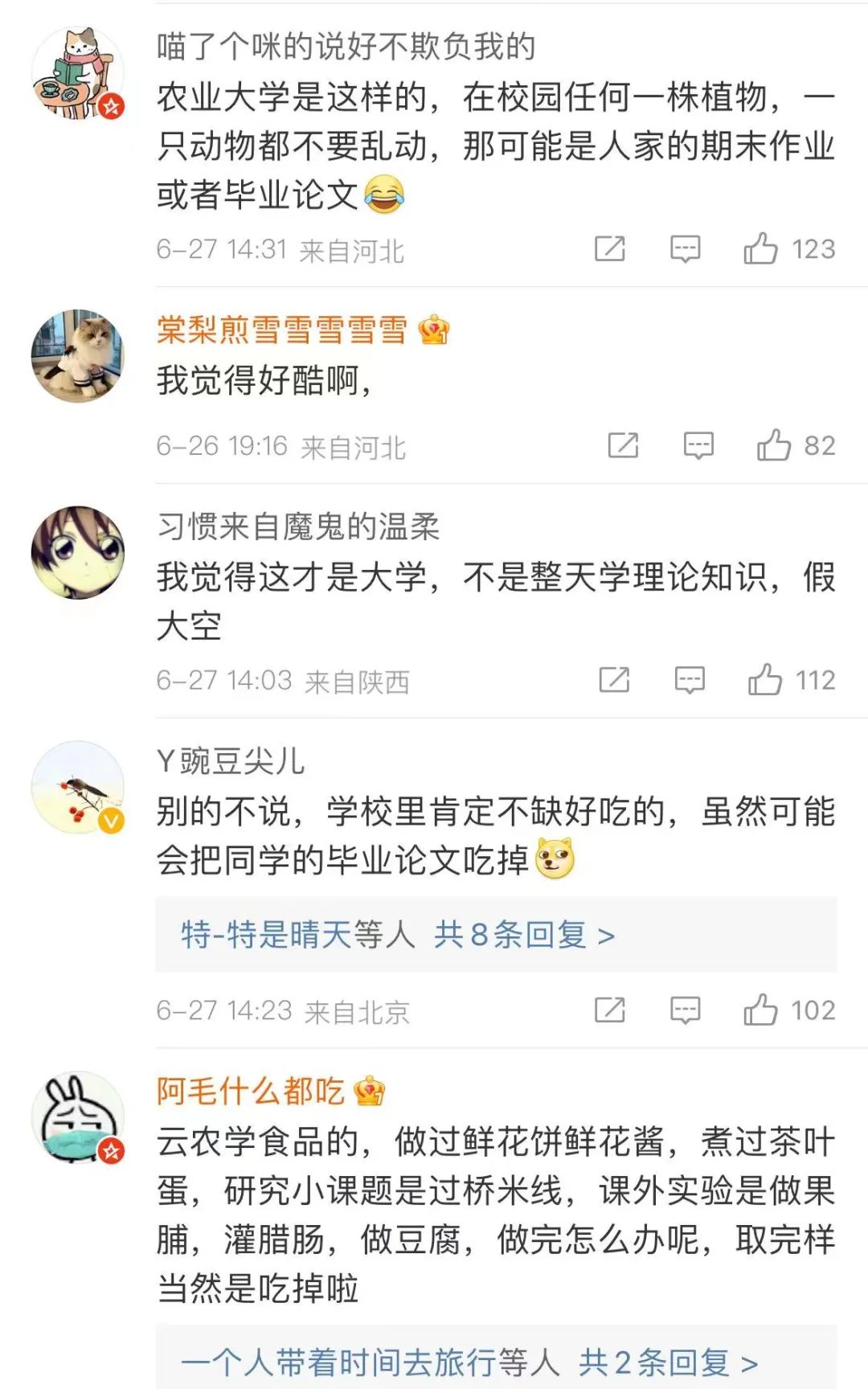Like 棠梨煎雪雪雪雪雪's comment (82 likes)
The image size is (868, 1389).
[773, 444]
